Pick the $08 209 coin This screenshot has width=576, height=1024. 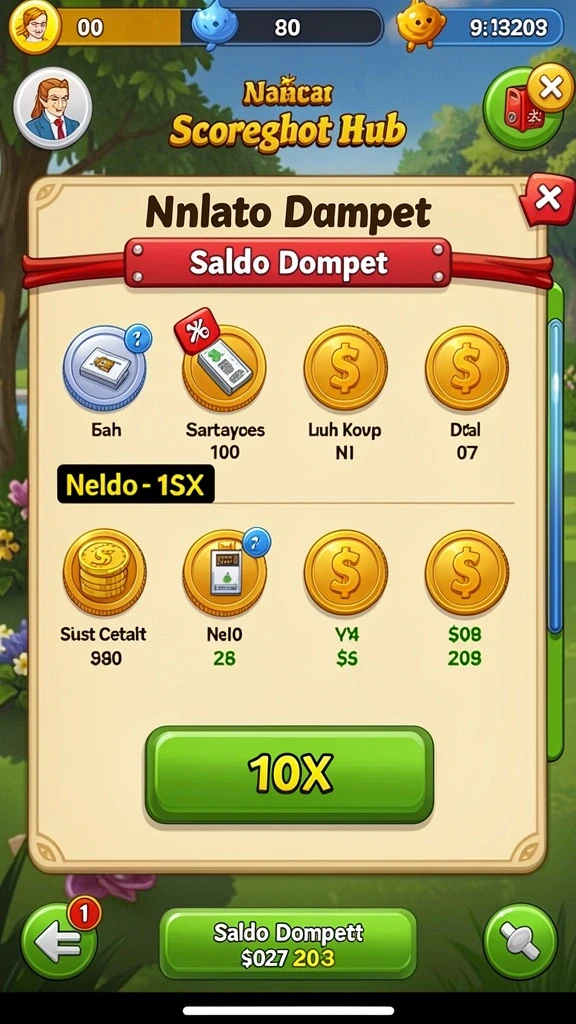pos(466,597)
